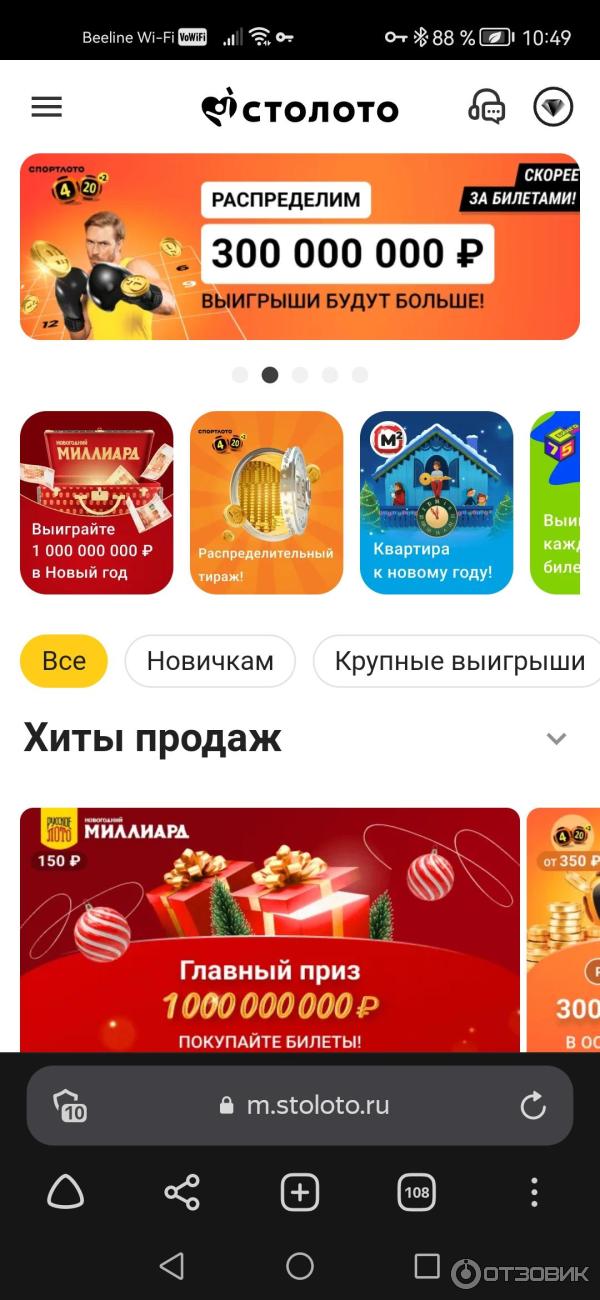Filter by Крупные выигрыши
The image size is (600, 1300).
click(459, 661)
